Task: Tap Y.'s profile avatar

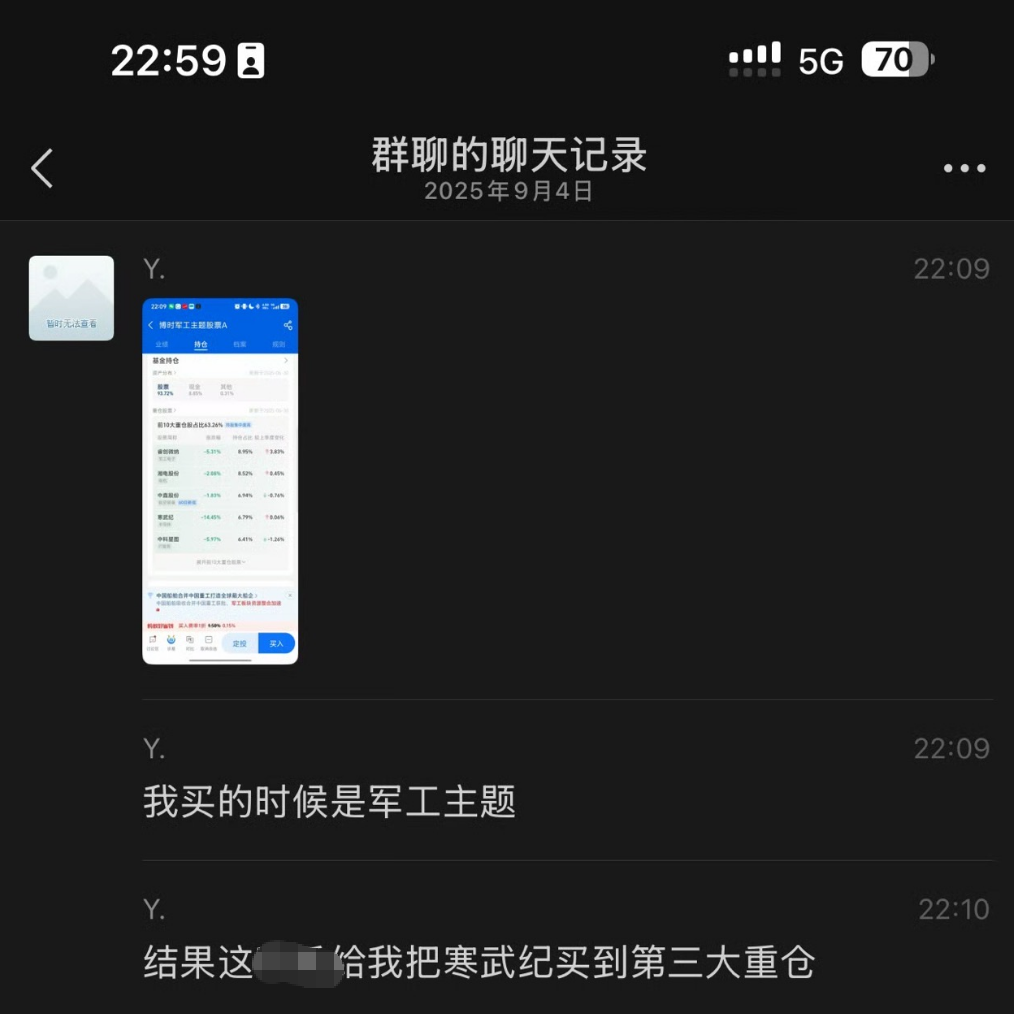Action: click(x=71, y=298)
